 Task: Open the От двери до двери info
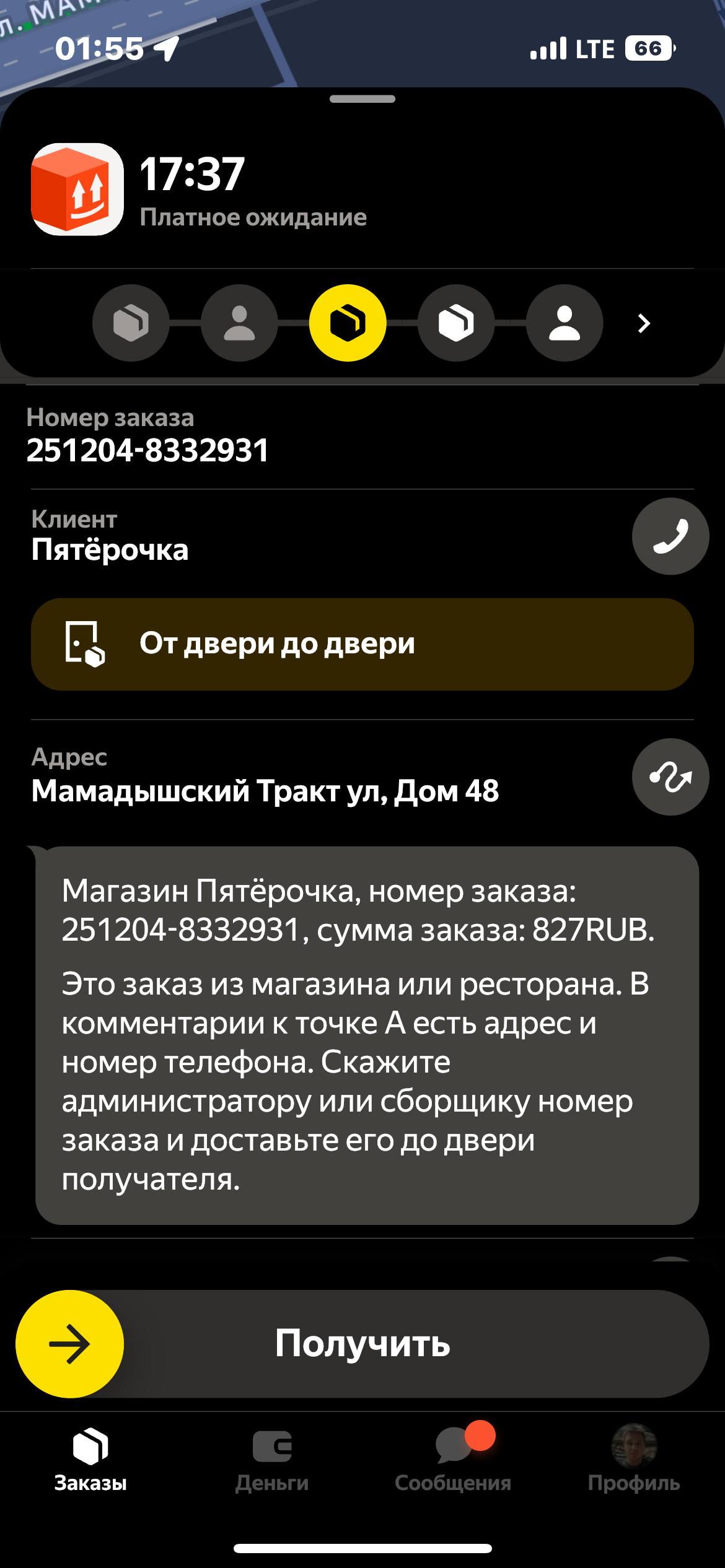tap(362, 644)
